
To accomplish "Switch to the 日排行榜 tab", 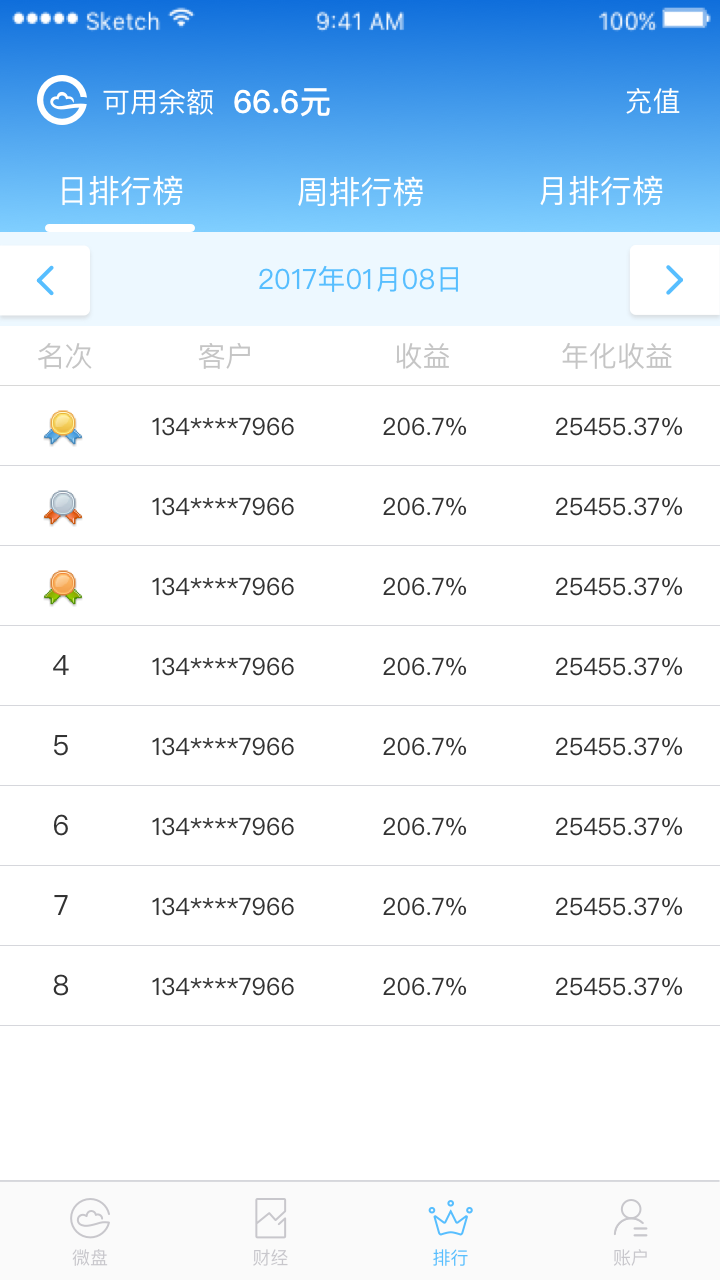I will click(x=120, y=191).
